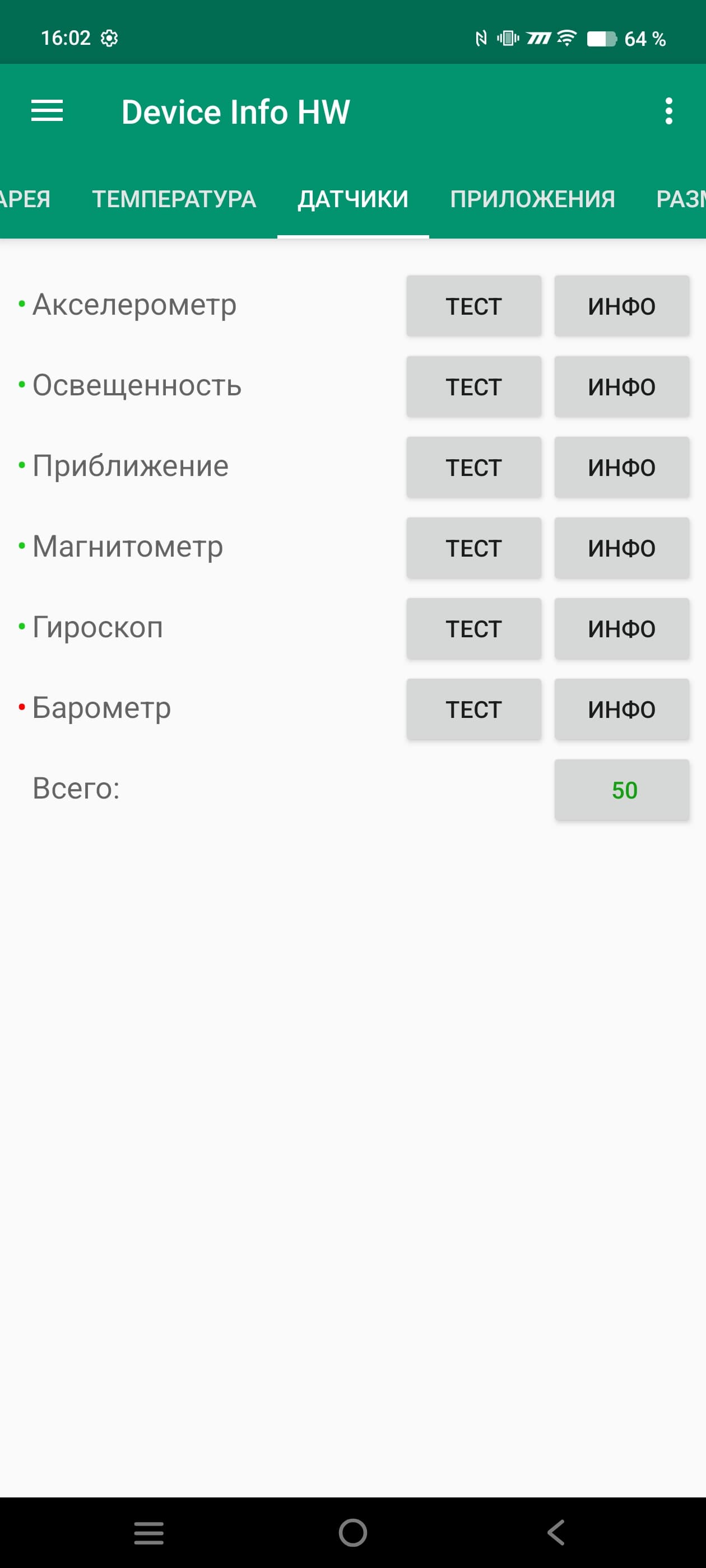Show ИНФО for Акселерометр

pos(621,306)
